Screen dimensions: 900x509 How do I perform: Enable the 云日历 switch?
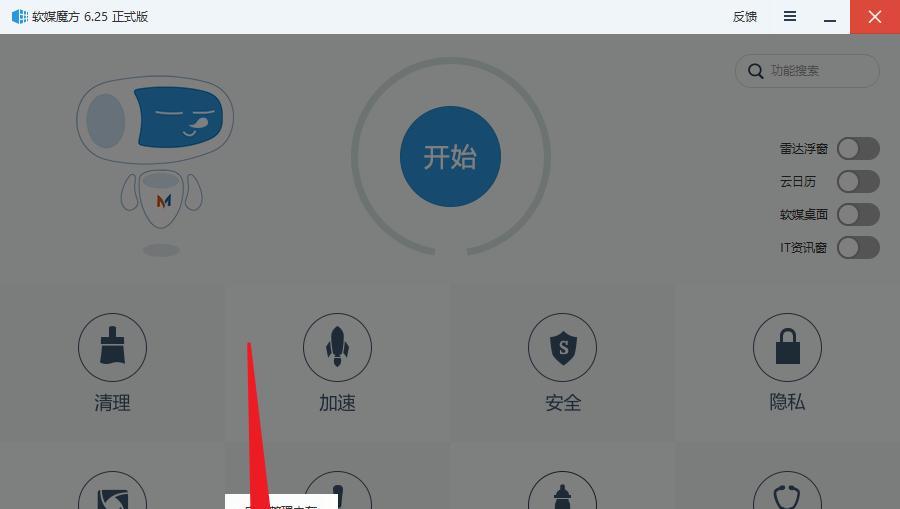pos(857,182)
